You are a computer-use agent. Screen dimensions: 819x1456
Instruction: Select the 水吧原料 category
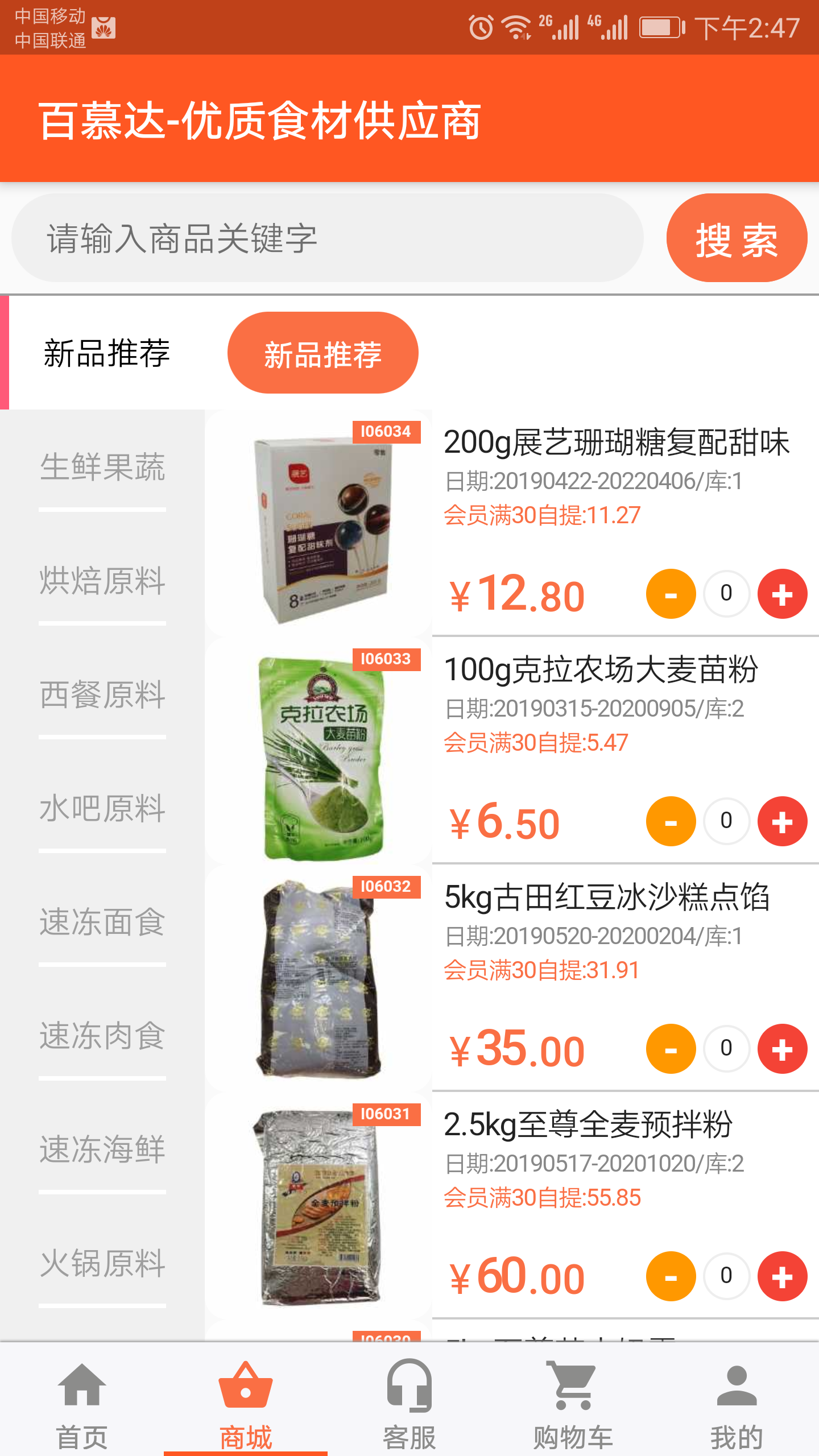click(x=103, y=810)
